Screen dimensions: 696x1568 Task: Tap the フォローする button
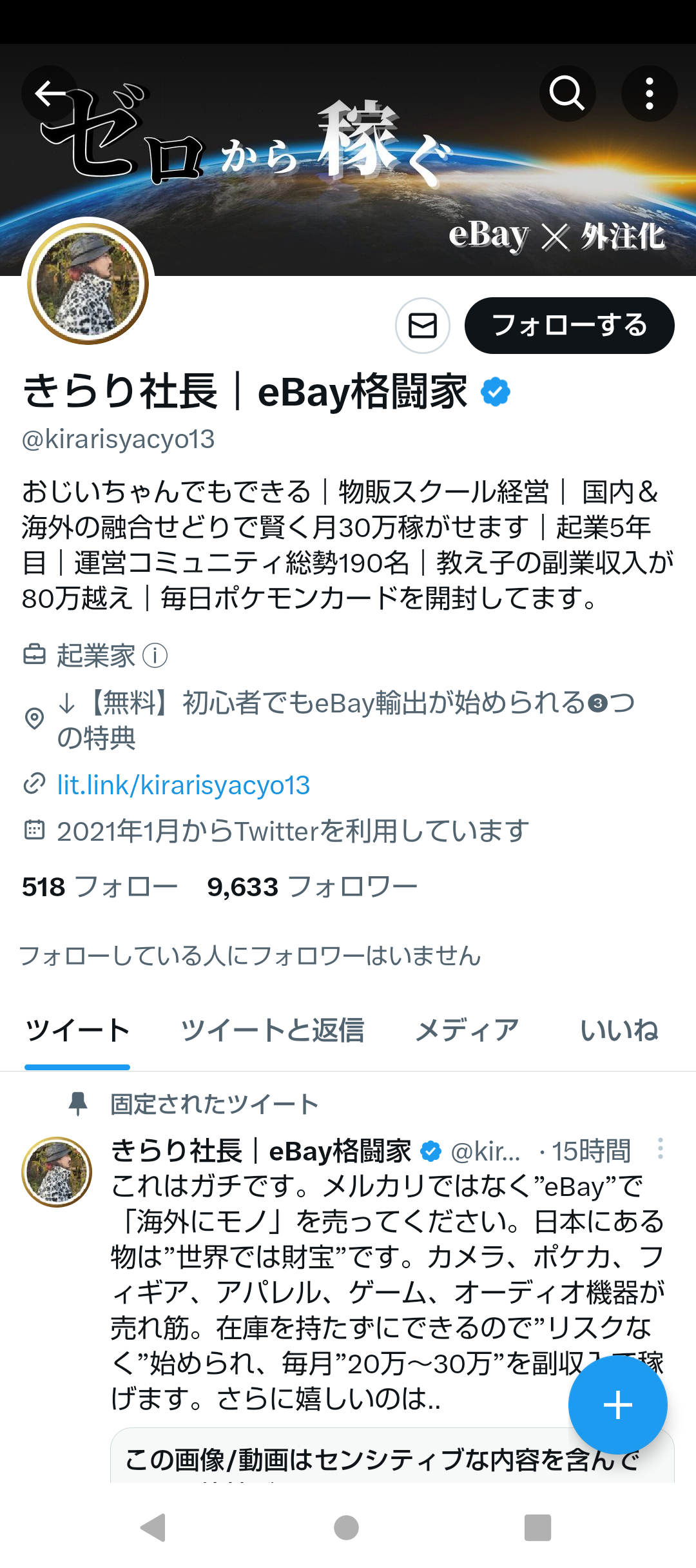tap(569, 326)
